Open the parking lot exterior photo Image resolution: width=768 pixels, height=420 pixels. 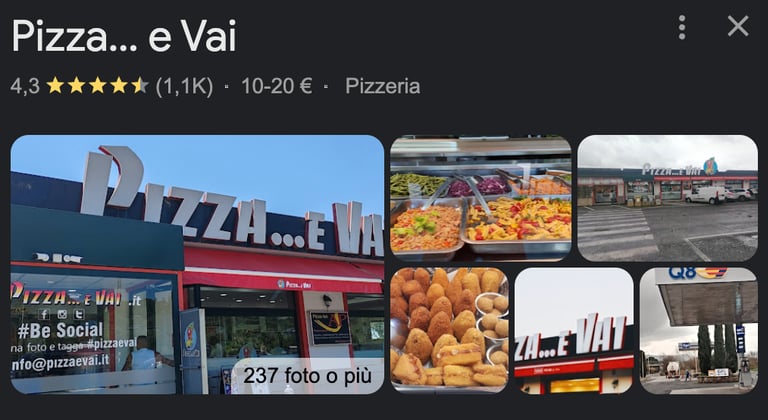point(667,198)
